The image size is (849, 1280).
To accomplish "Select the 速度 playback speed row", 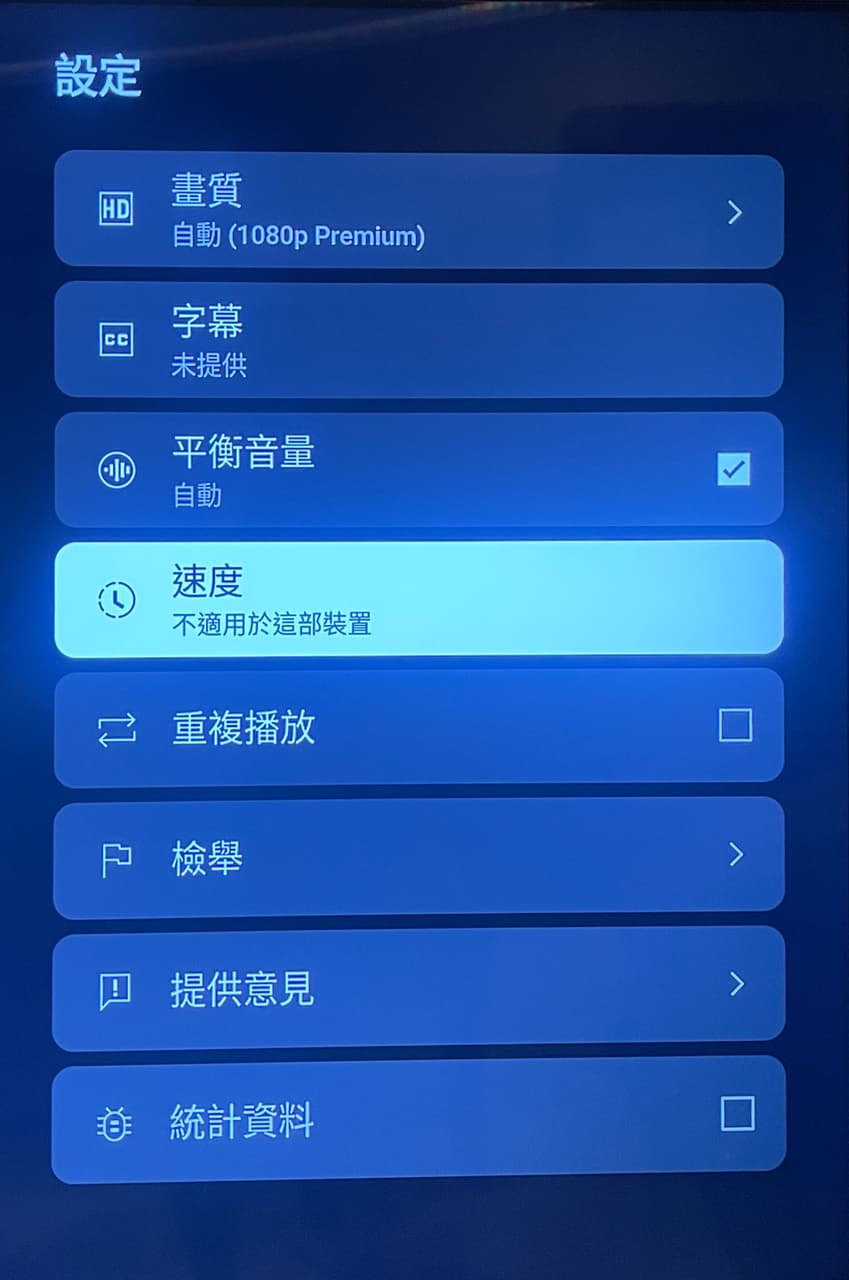I will click(x=418, y=598).
